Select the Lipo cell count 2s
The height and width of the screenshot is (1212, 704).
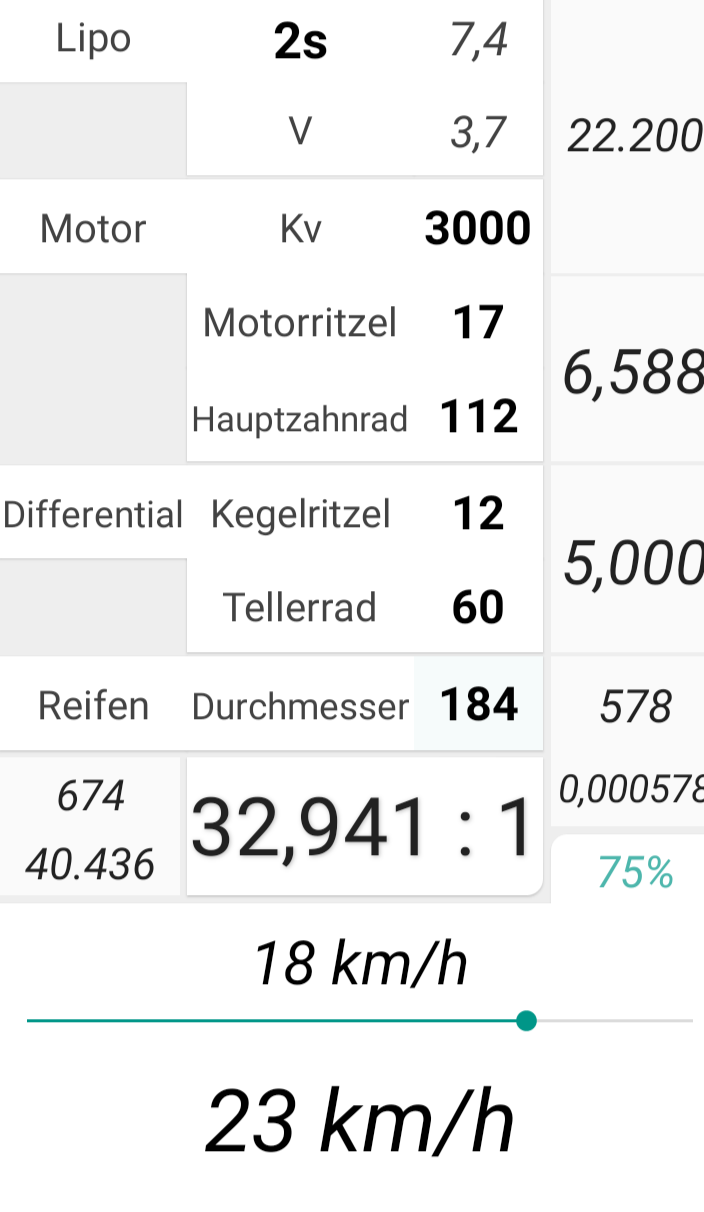pos(300,43)
